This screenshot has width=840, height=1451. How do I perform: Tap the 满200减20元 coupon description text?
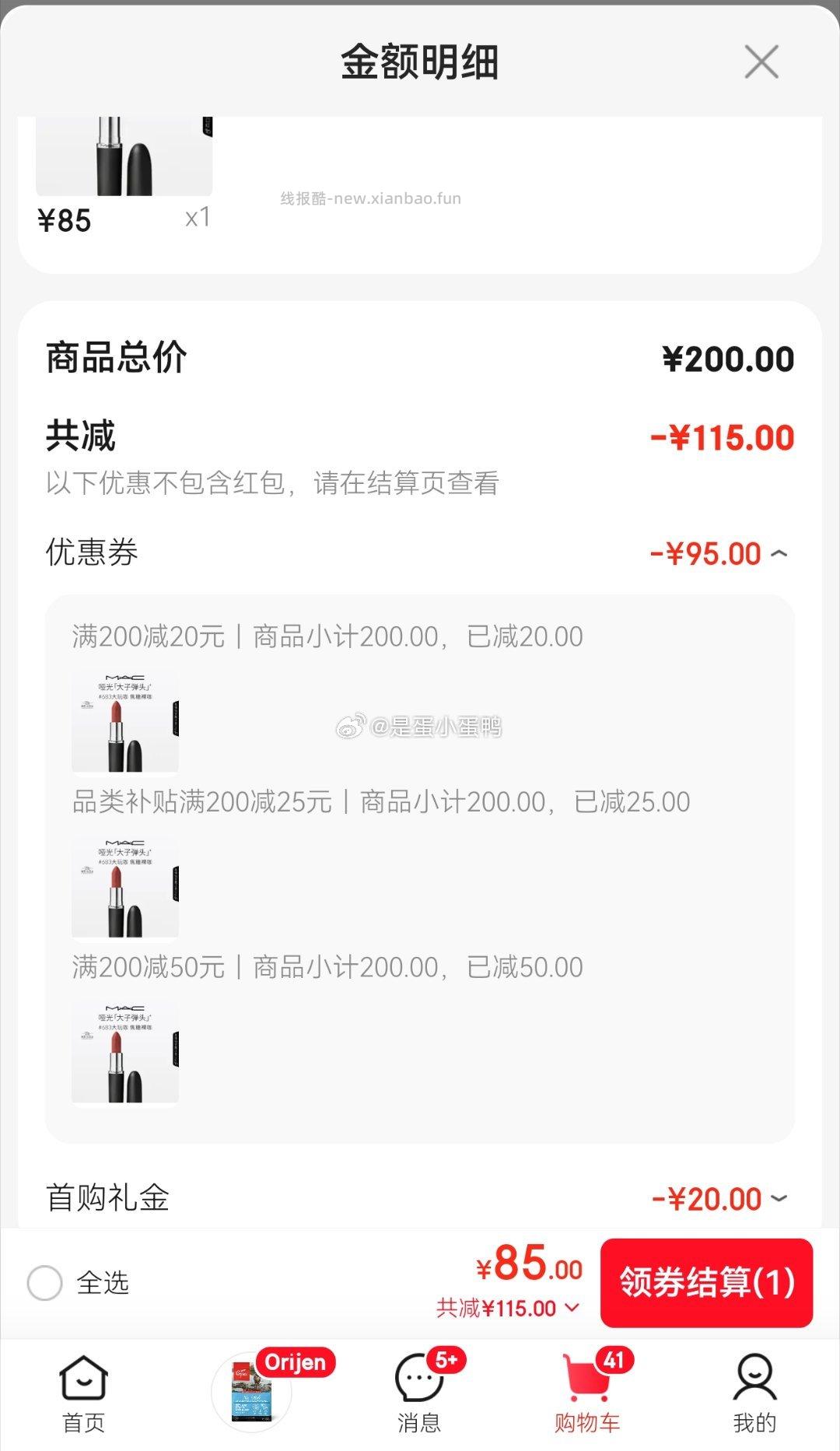(x=327, y=636)
